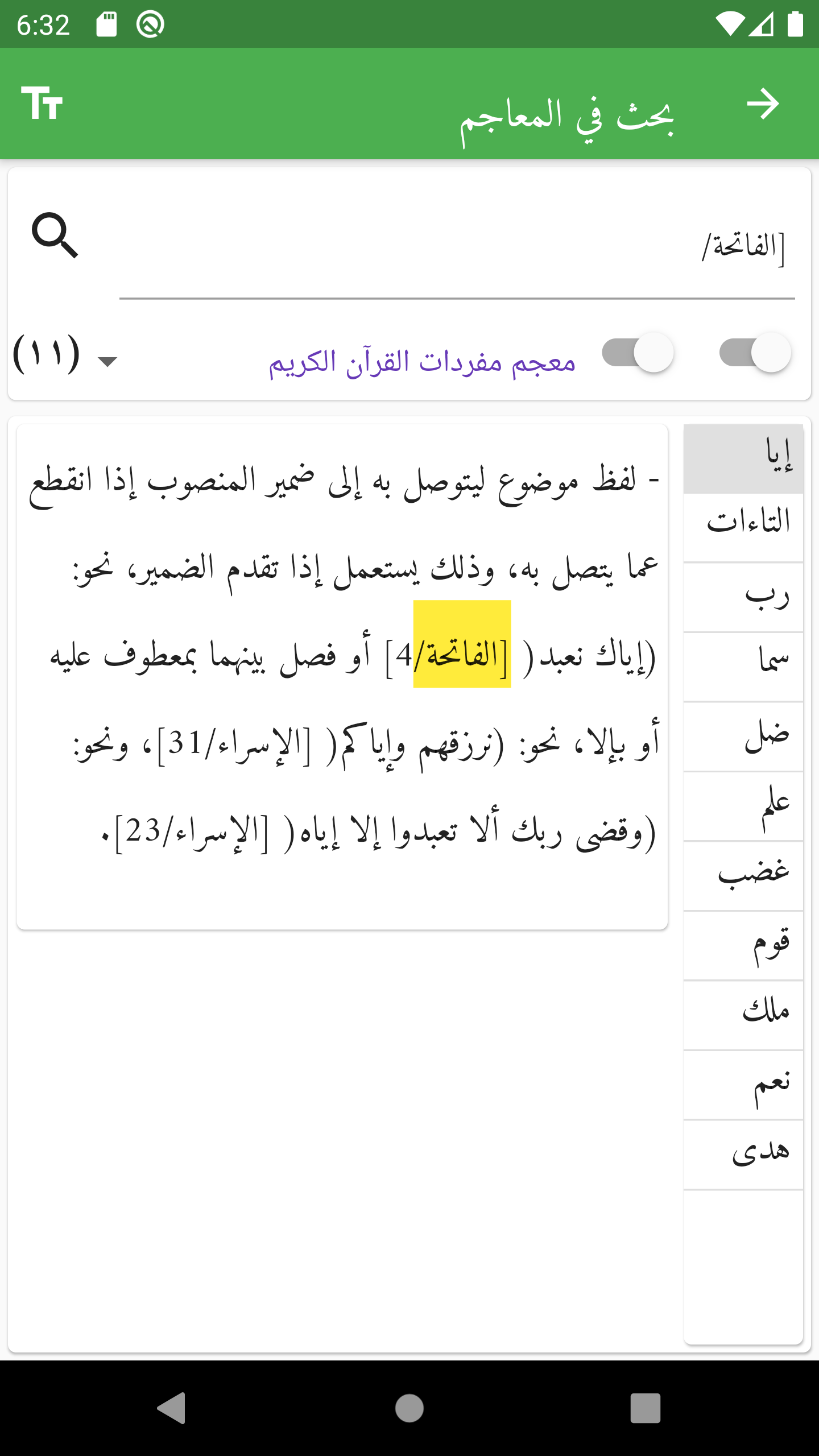Edit the search field containing الفاتحة
This screenshot has height=1456, width=819.
pos(457,247)
